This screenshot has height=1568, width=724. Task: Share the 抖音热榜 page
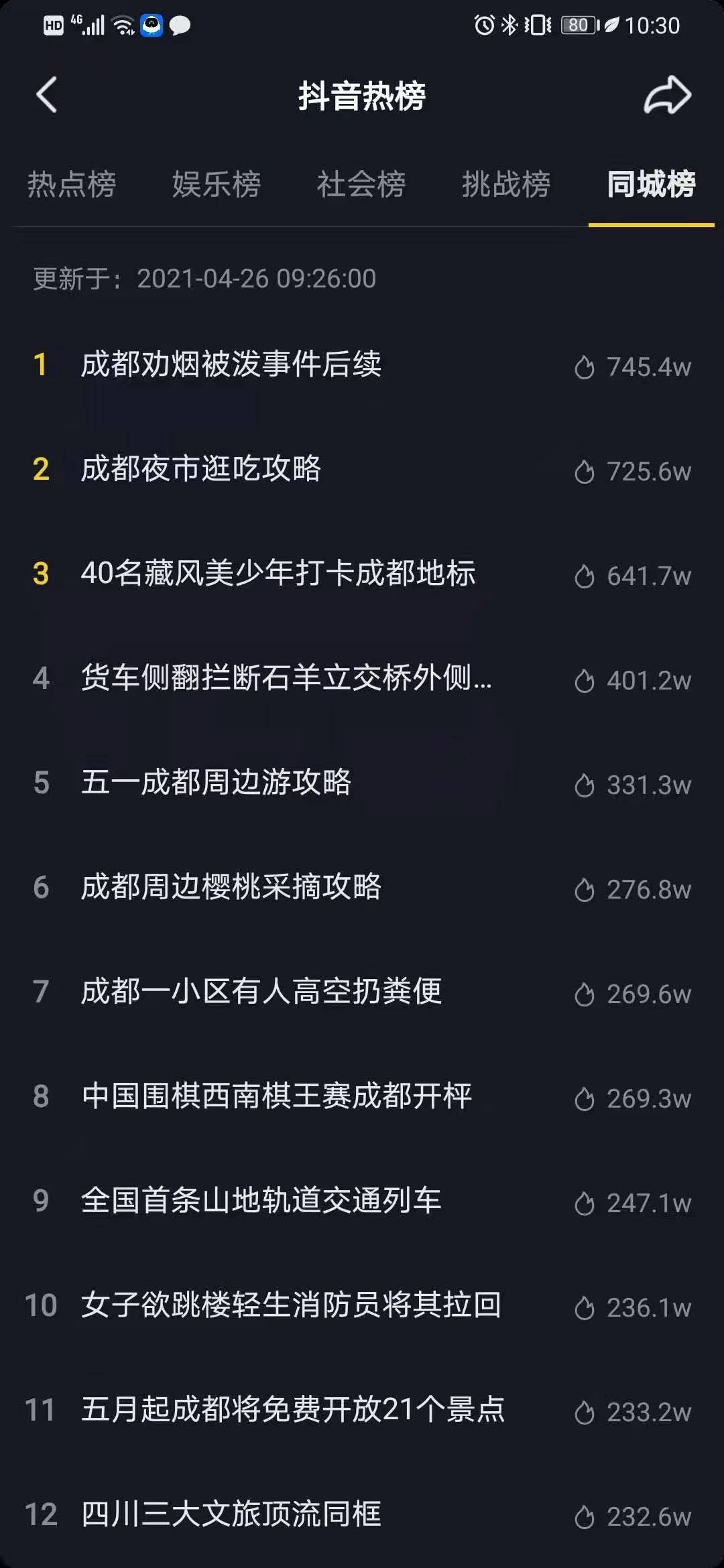[667, 95]
